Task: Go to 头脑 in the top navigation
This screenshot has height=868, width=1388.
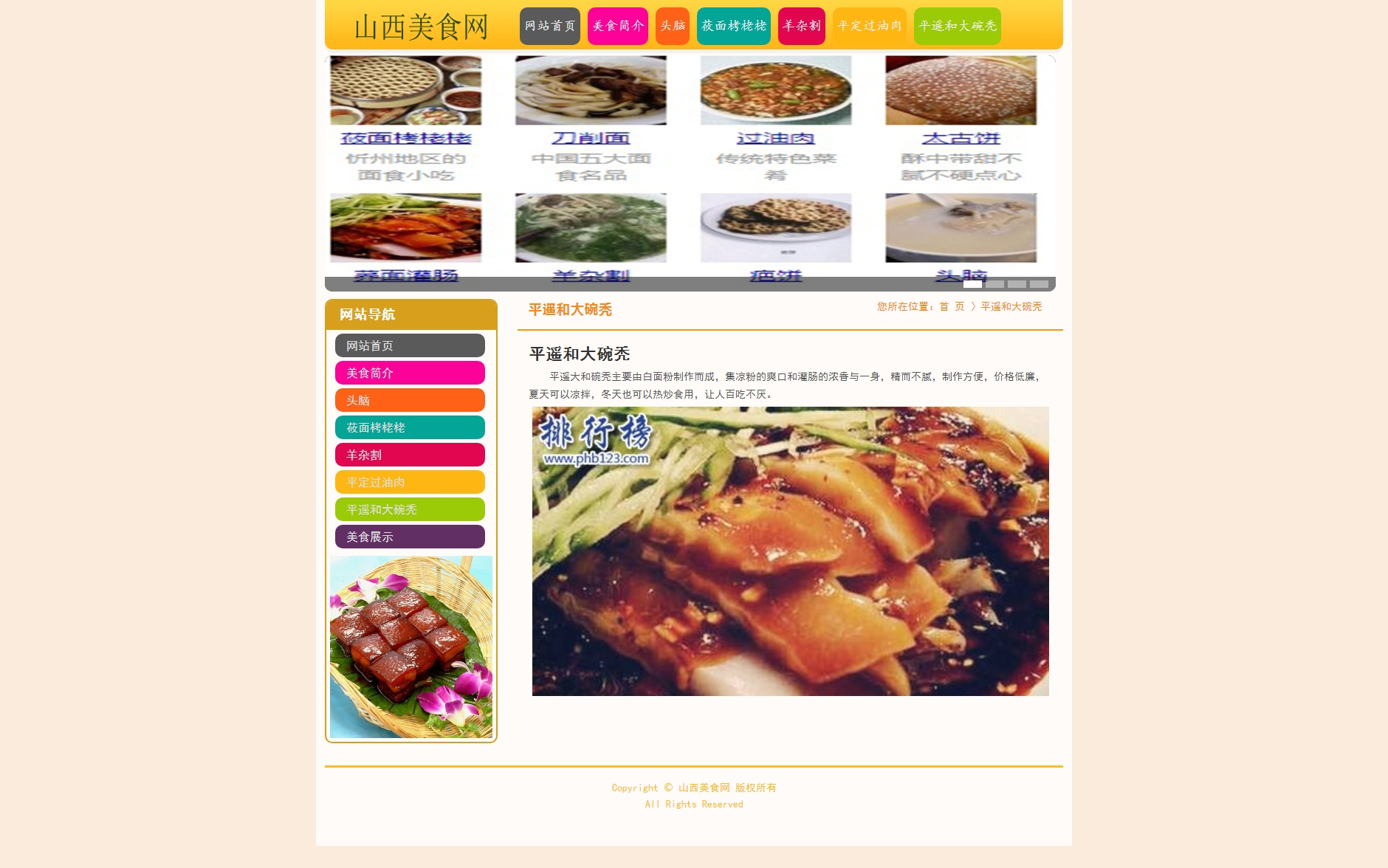Action: (672, 26)
